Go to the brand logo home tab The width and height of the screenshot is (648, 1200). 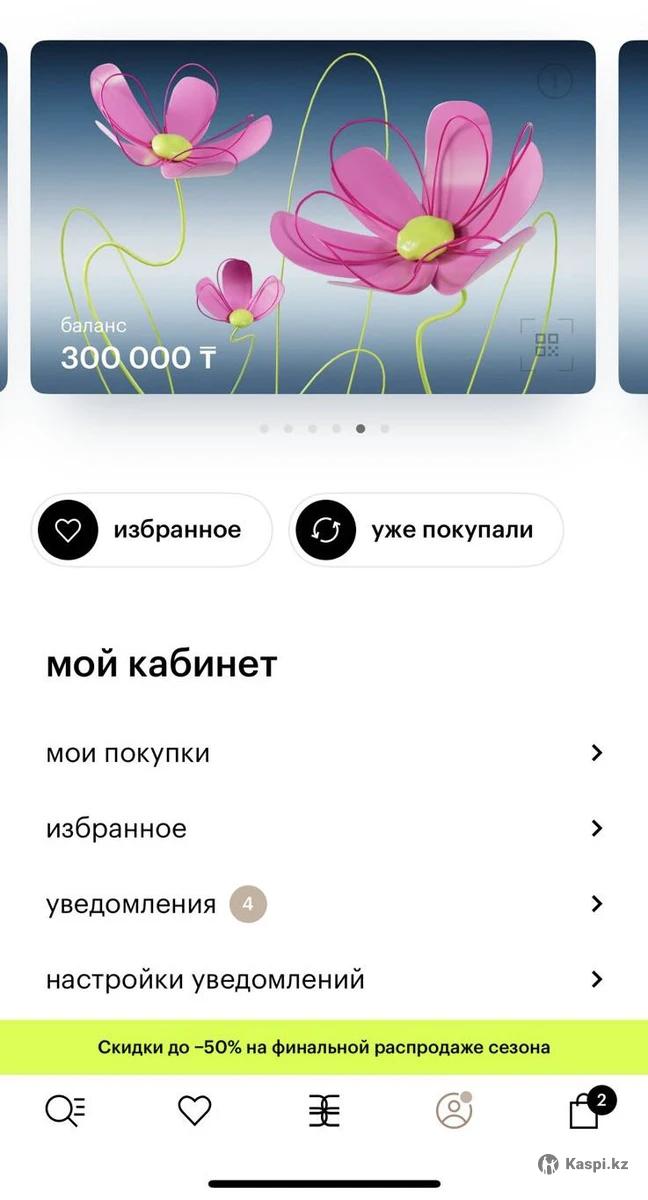(x=324, y=1111)
